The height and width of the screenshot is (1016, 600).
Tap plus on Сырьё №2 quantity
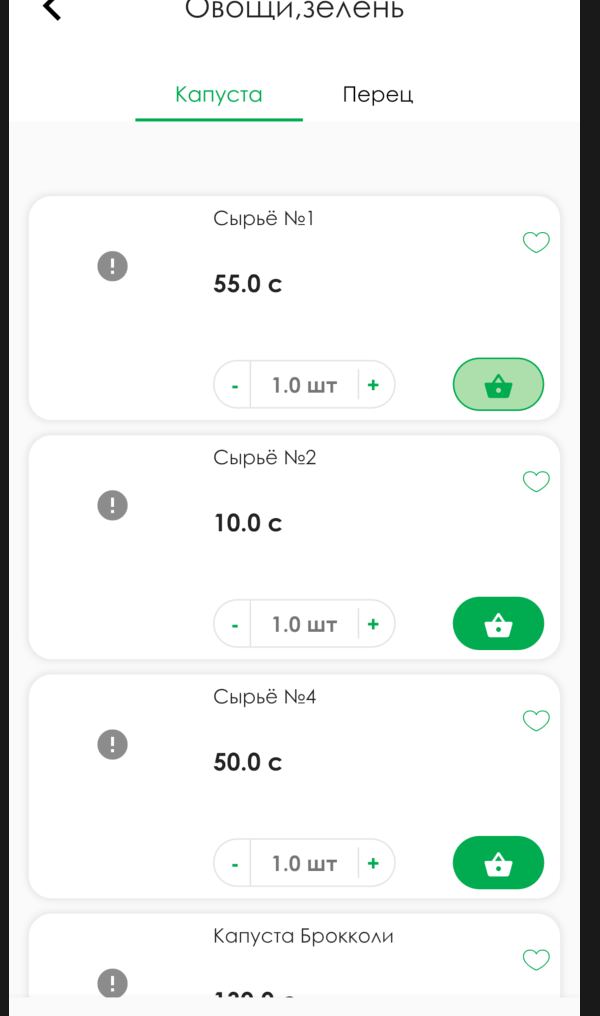(x=373, y=624)
